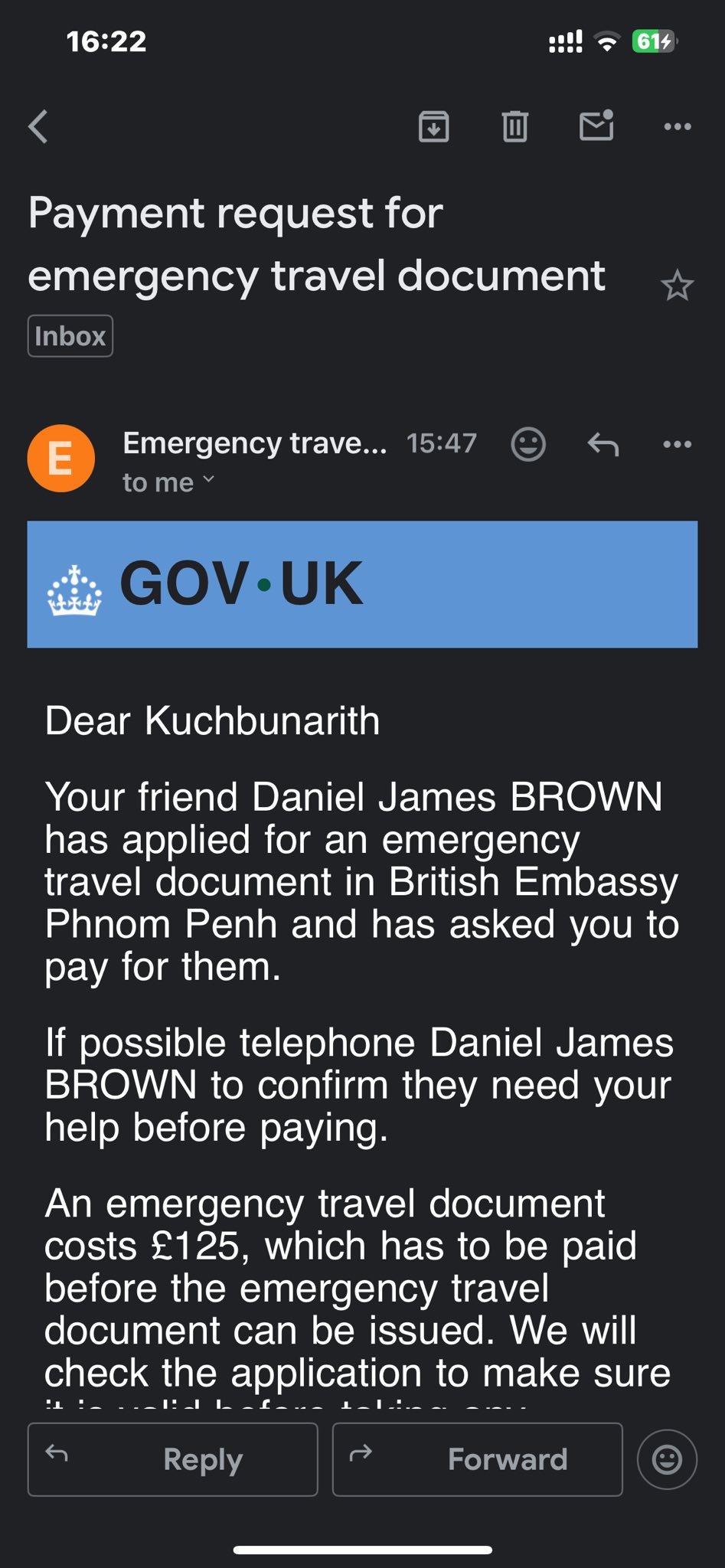Open the sender's orange E avatar
This screenshot has width=725, height=1568.
pyautogui.click(x=61, y=459)
